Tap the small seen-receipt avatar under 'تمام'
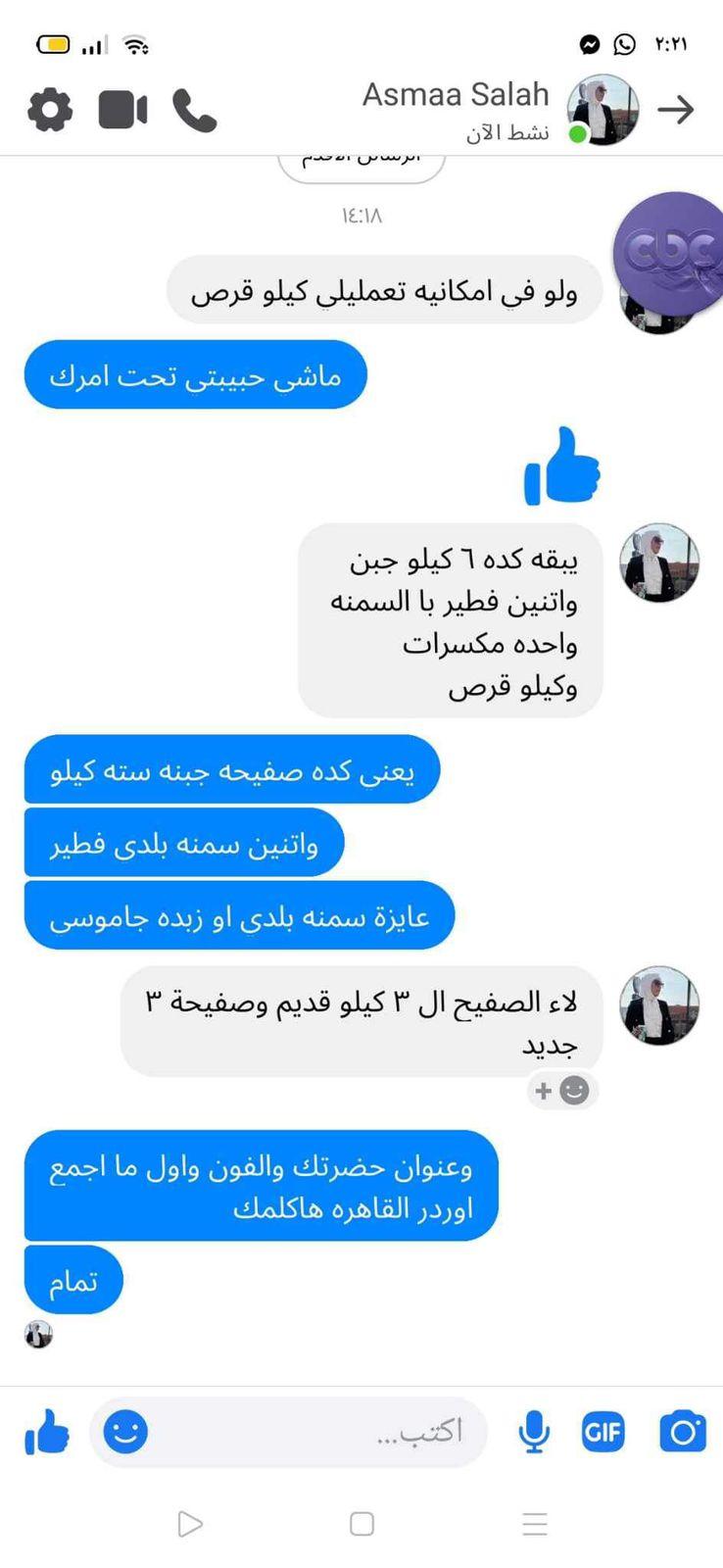723x1568 pixels. pos(37,1333)
